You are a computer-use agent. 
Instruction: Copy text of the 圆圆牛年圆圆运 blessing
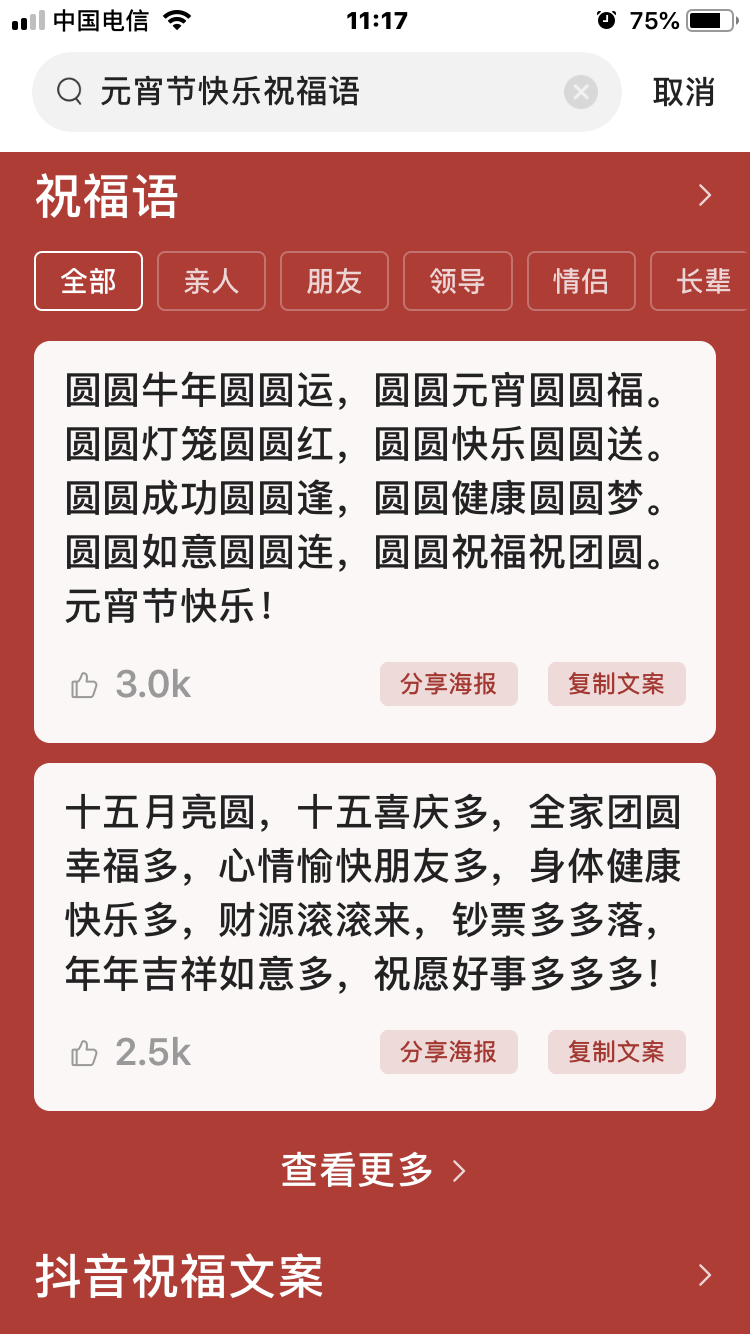pos(616,684)
